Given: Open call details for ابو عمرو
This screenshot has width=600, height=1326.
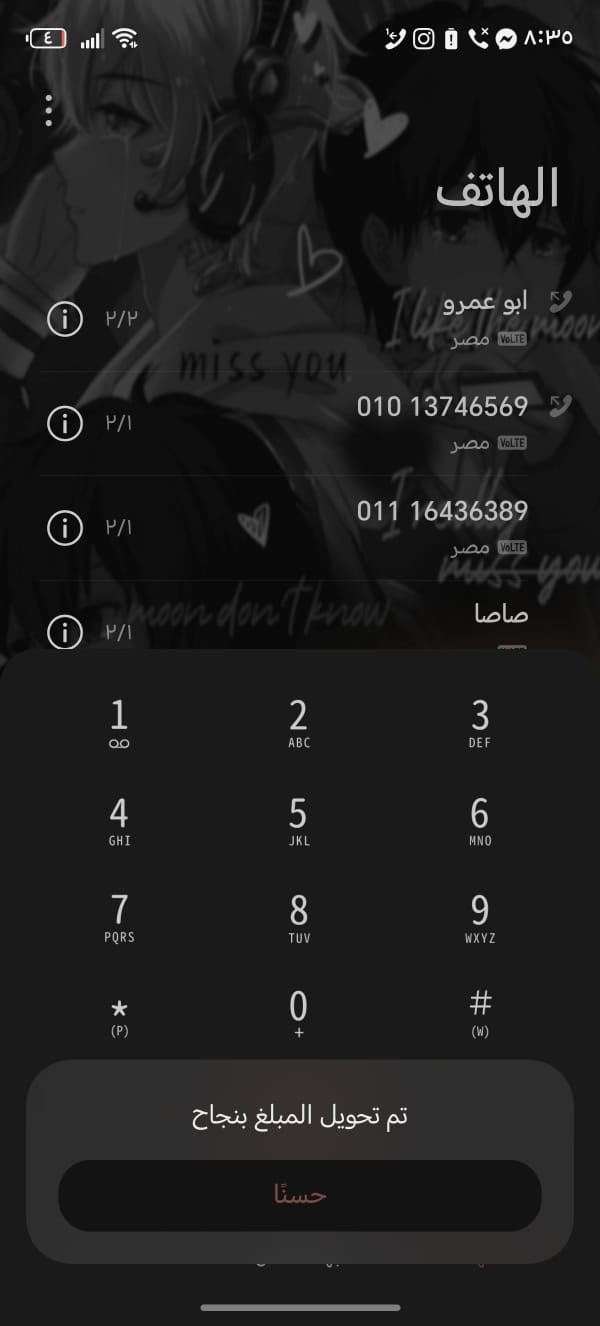Looking at the screenshot, I should coord(65,319).
